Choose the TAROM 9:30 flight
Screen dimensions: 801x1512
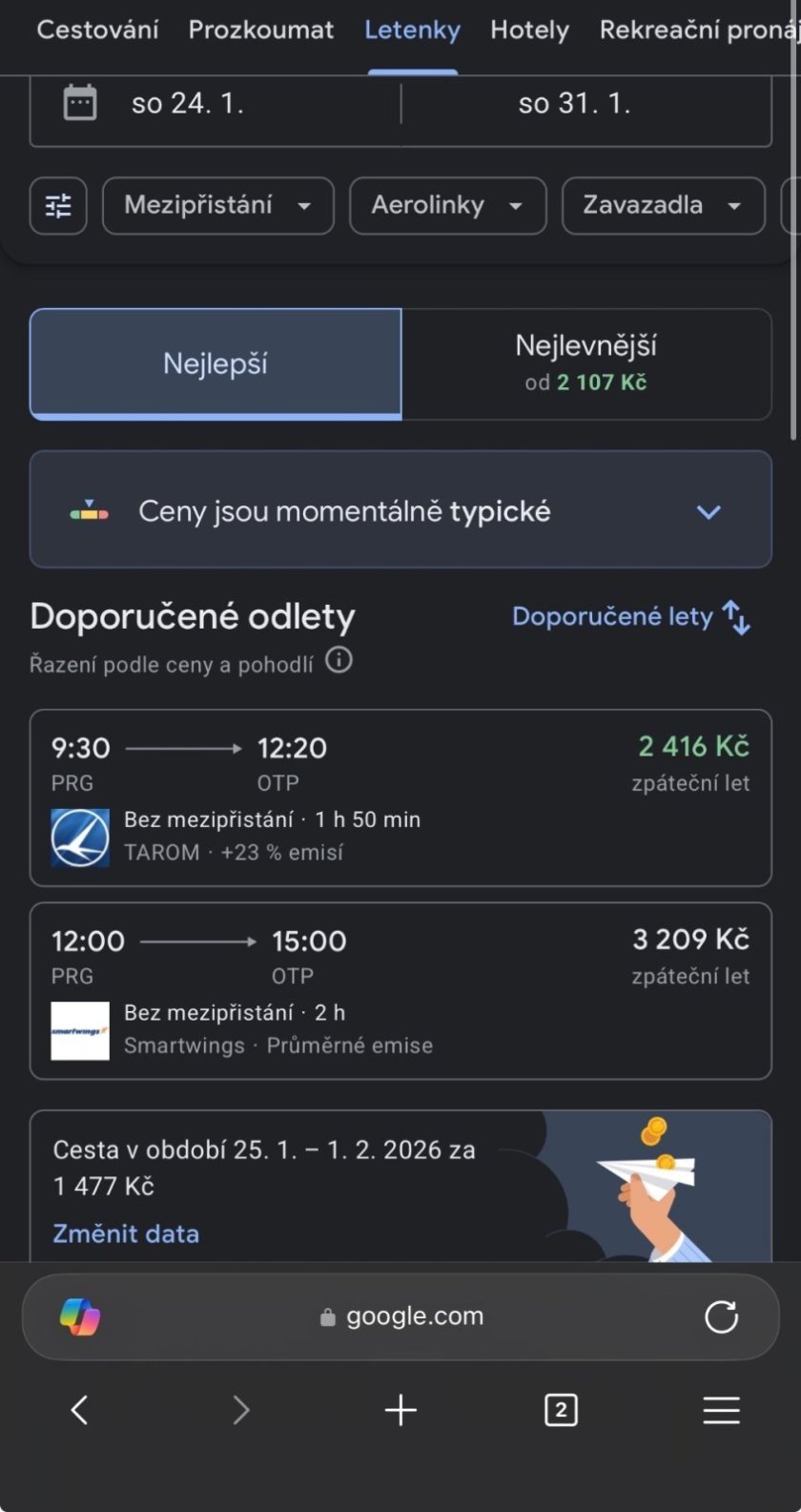point(400,797)
